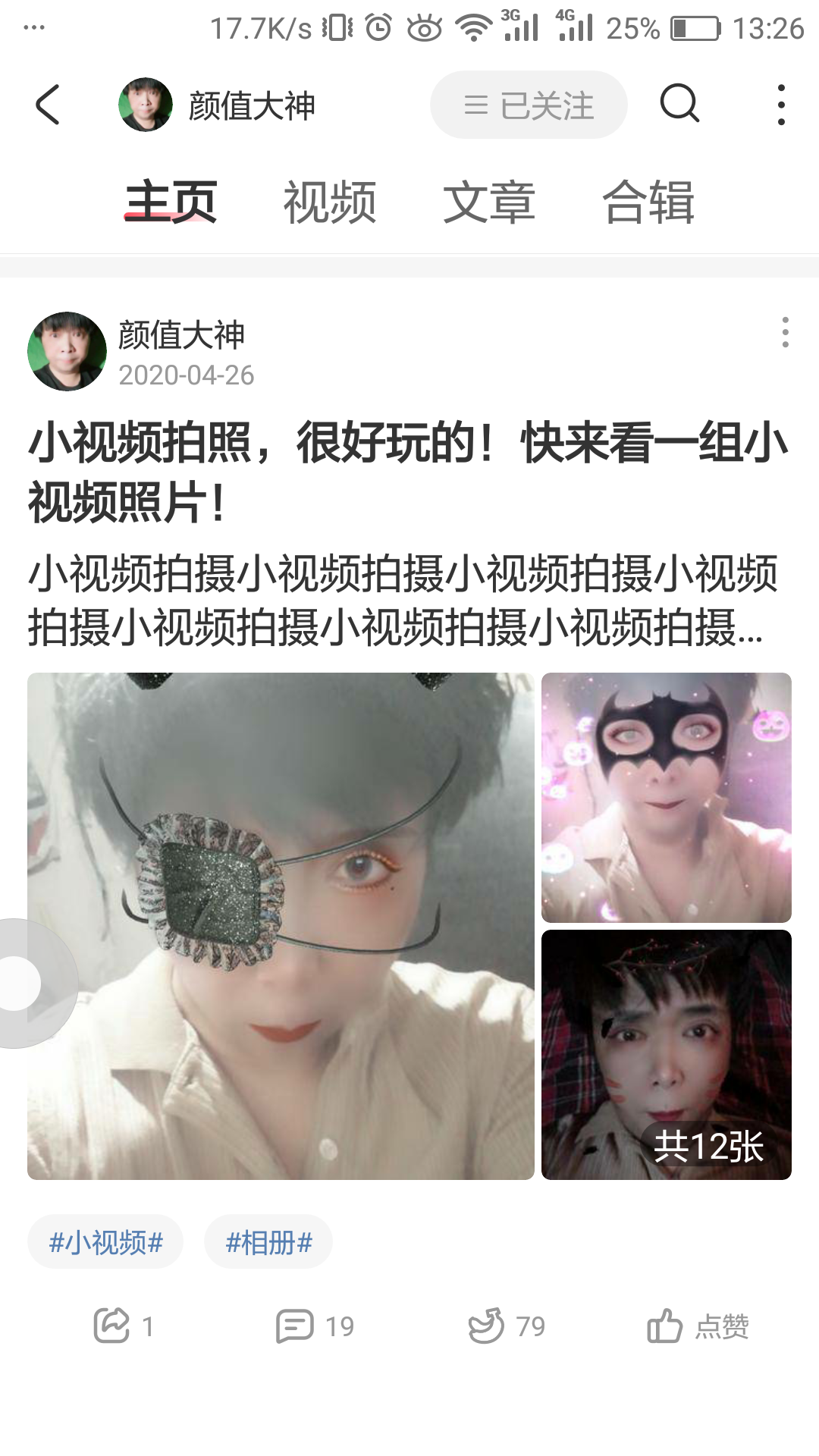Open search in the top bar

tap(679, 103)
